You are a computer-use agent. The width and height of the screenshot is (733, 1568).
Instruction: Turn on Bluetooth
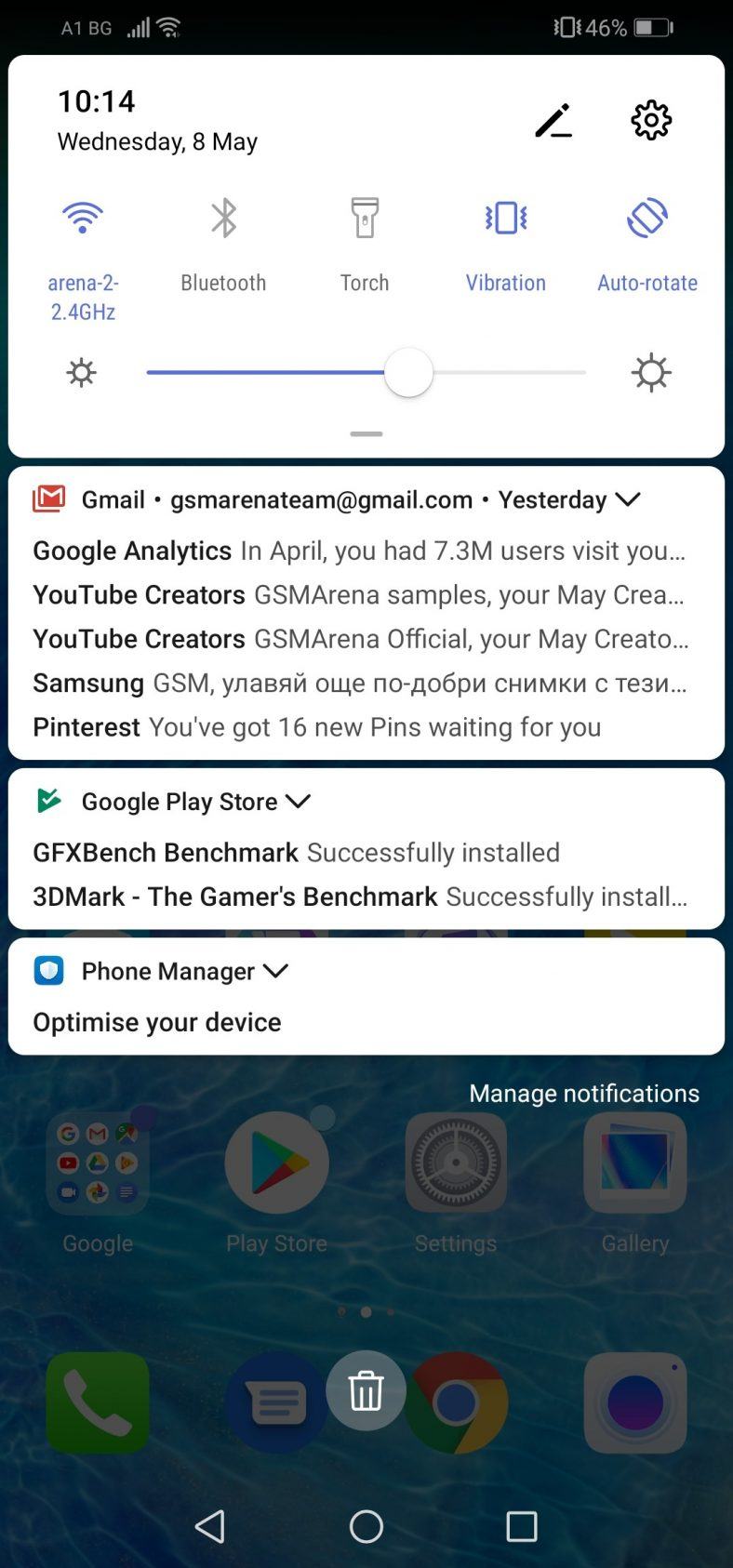223,219
